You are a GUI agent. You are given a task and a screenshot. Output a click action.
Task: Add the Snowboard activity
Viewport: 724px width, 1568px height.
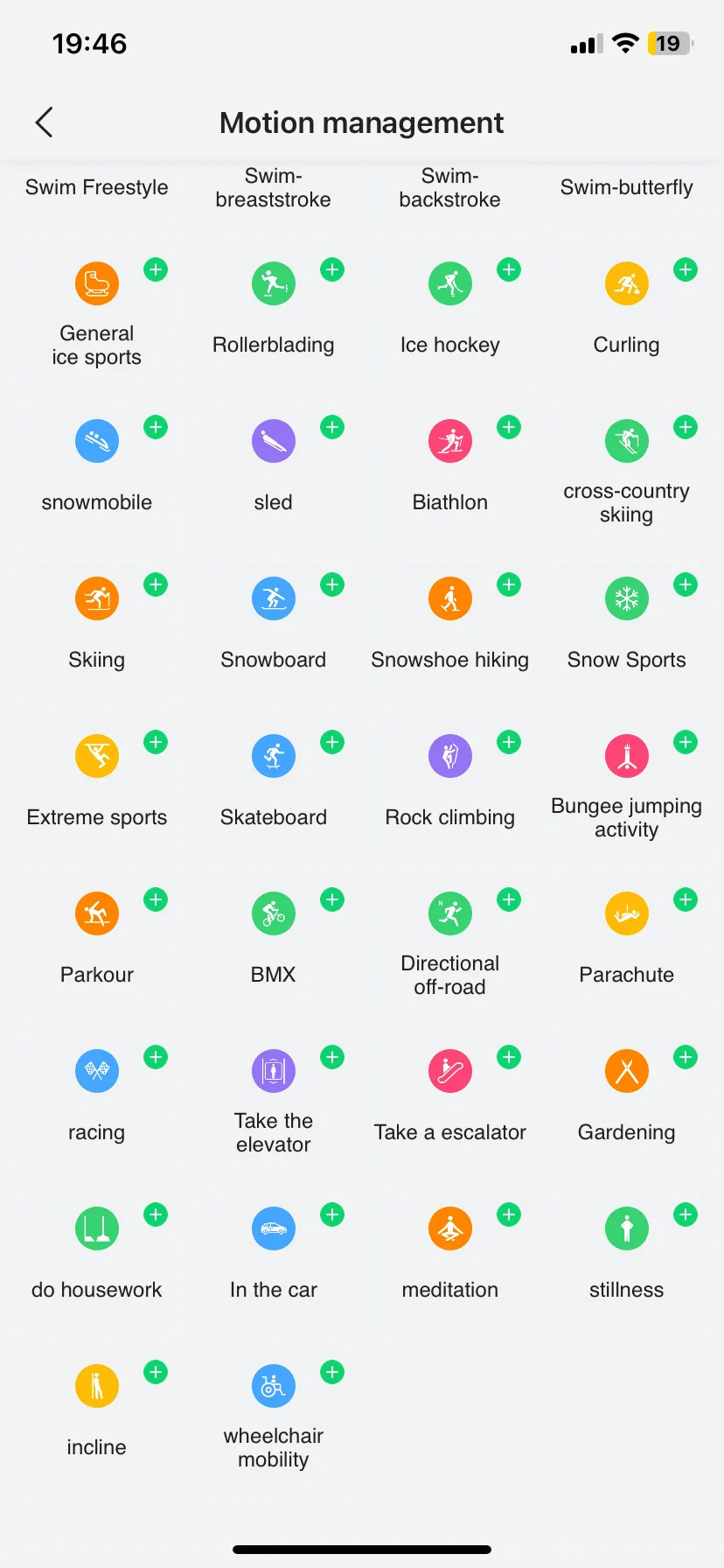(x=332, y=584)
